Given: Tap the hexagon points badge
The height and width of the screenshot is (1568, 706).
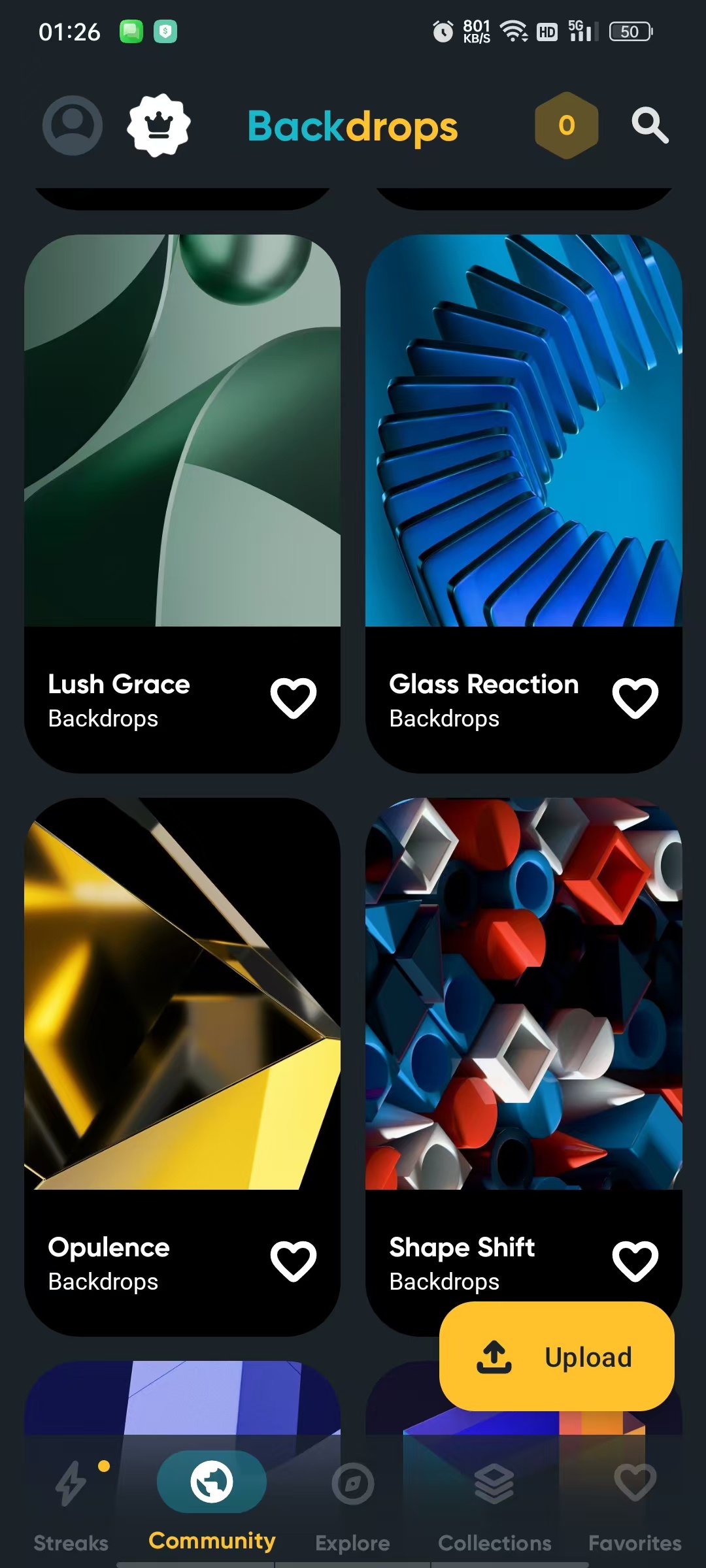Looking at the screenshot, I should coord(567,125).
